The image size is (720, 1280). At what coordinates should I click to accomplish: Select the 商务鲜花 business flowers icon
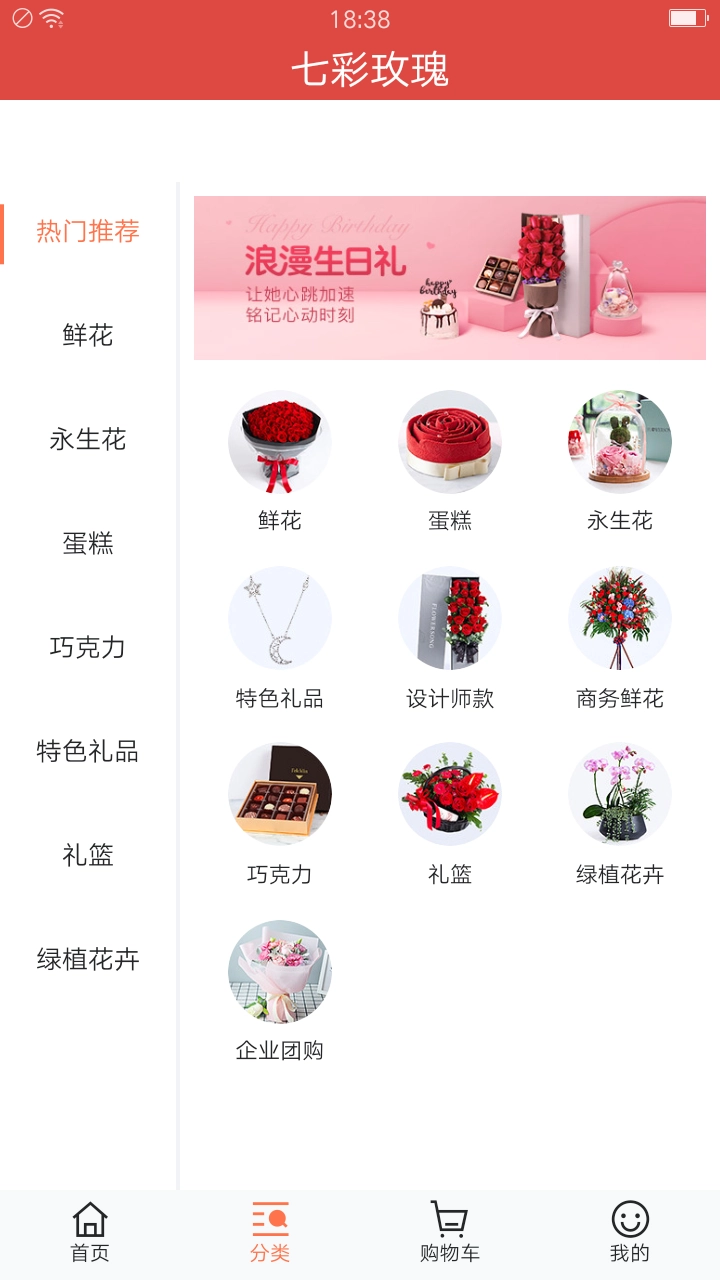coord(620,617)
